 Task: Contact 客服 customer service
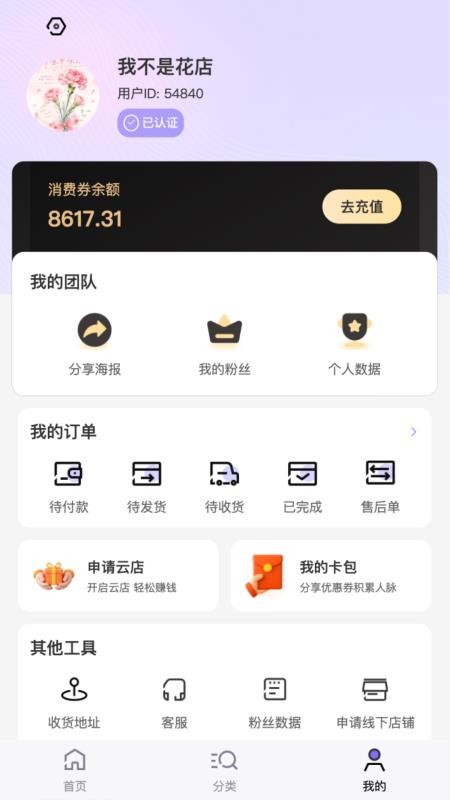pyautogui.click(x=174, y=703)
